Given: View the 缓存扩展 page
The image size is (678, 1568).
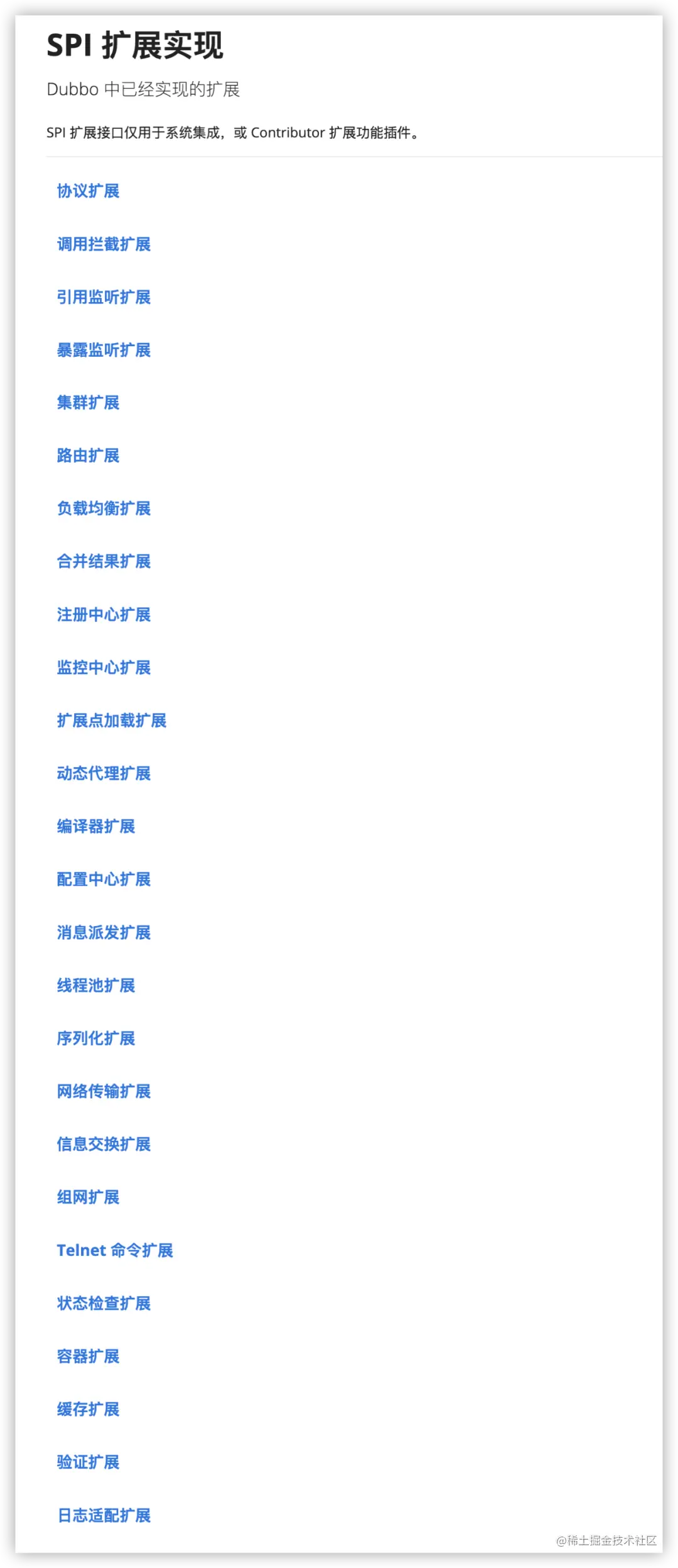Looking at the screenshot, I should coord(88,1409).
